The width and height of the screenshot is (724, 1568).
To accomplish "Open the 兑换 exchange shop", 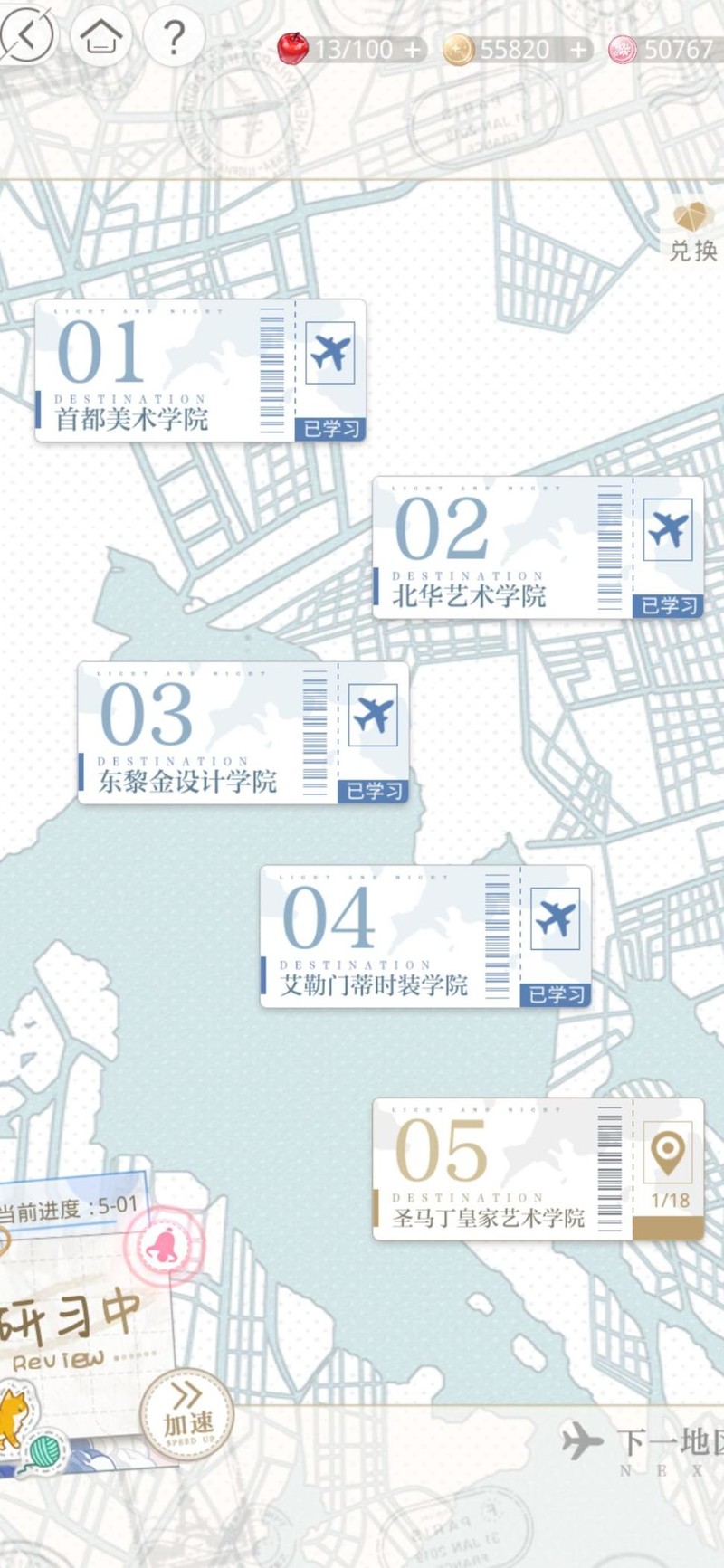I will coord(693,232).
